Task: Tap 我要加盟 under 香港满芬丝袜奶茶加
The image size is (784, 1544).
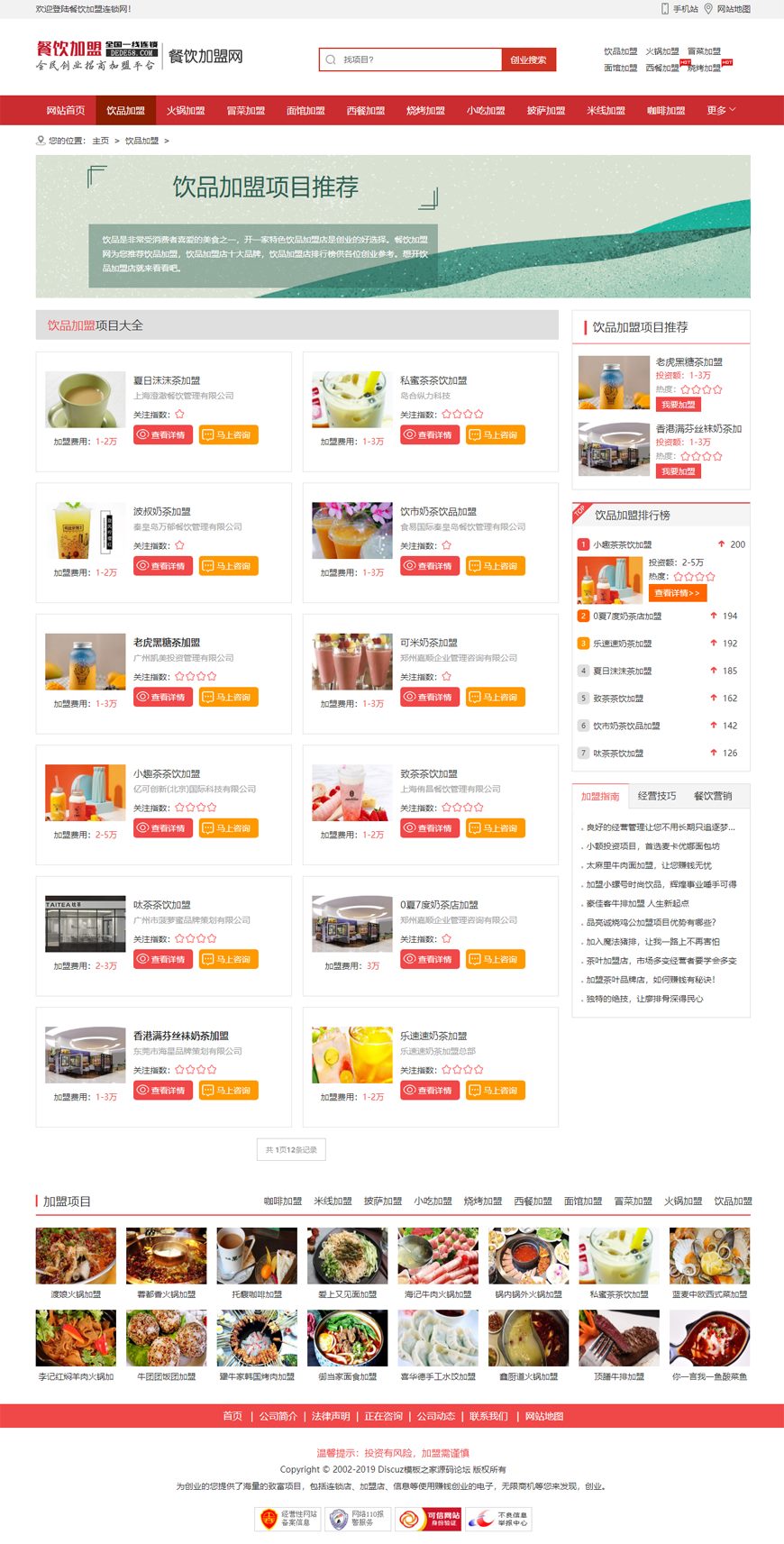Action: pos(679,471)
